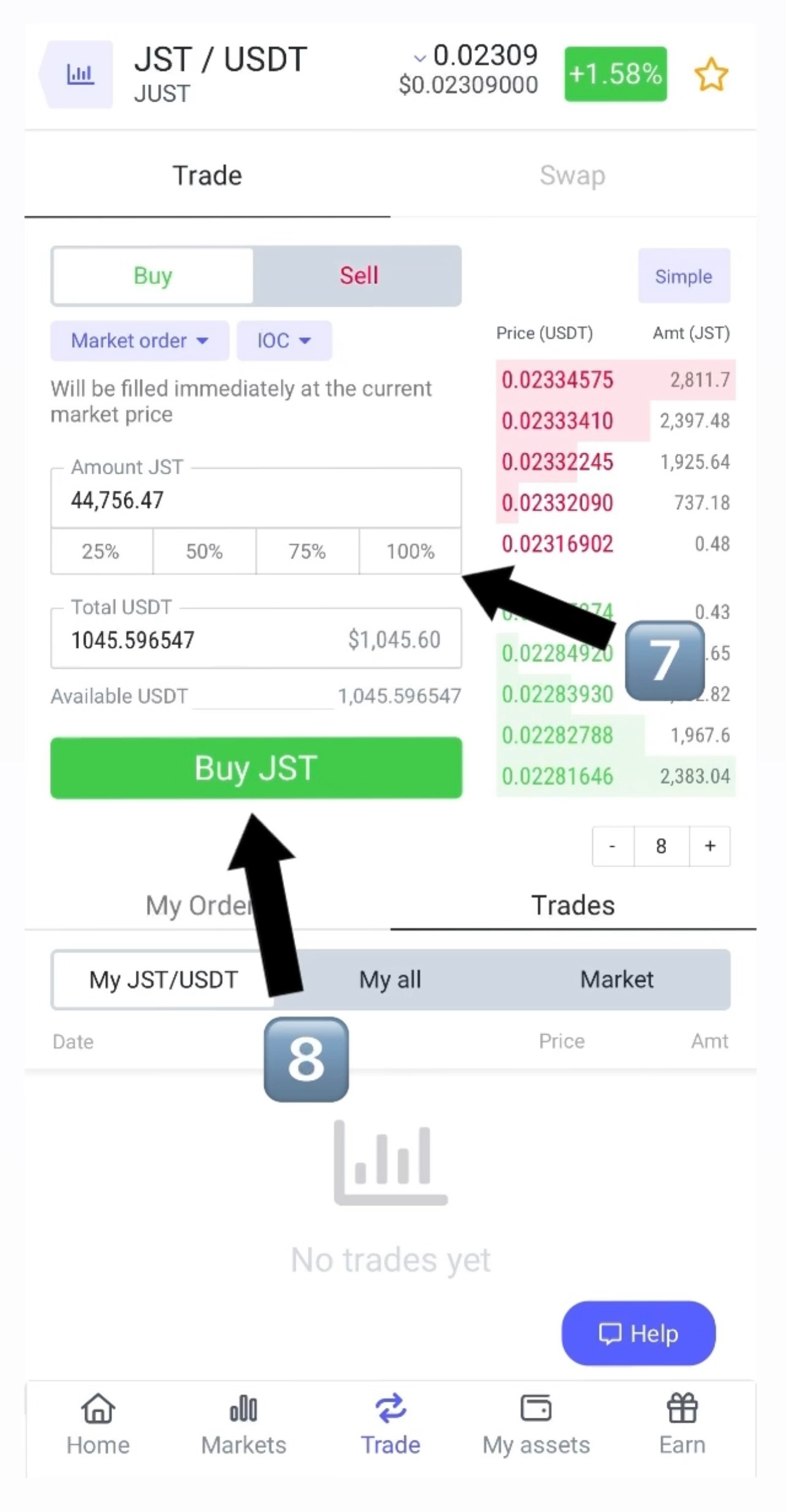The width and height of the screenshot is (786, 1512).
Task: Switch to Simple view
Action: 683,277
